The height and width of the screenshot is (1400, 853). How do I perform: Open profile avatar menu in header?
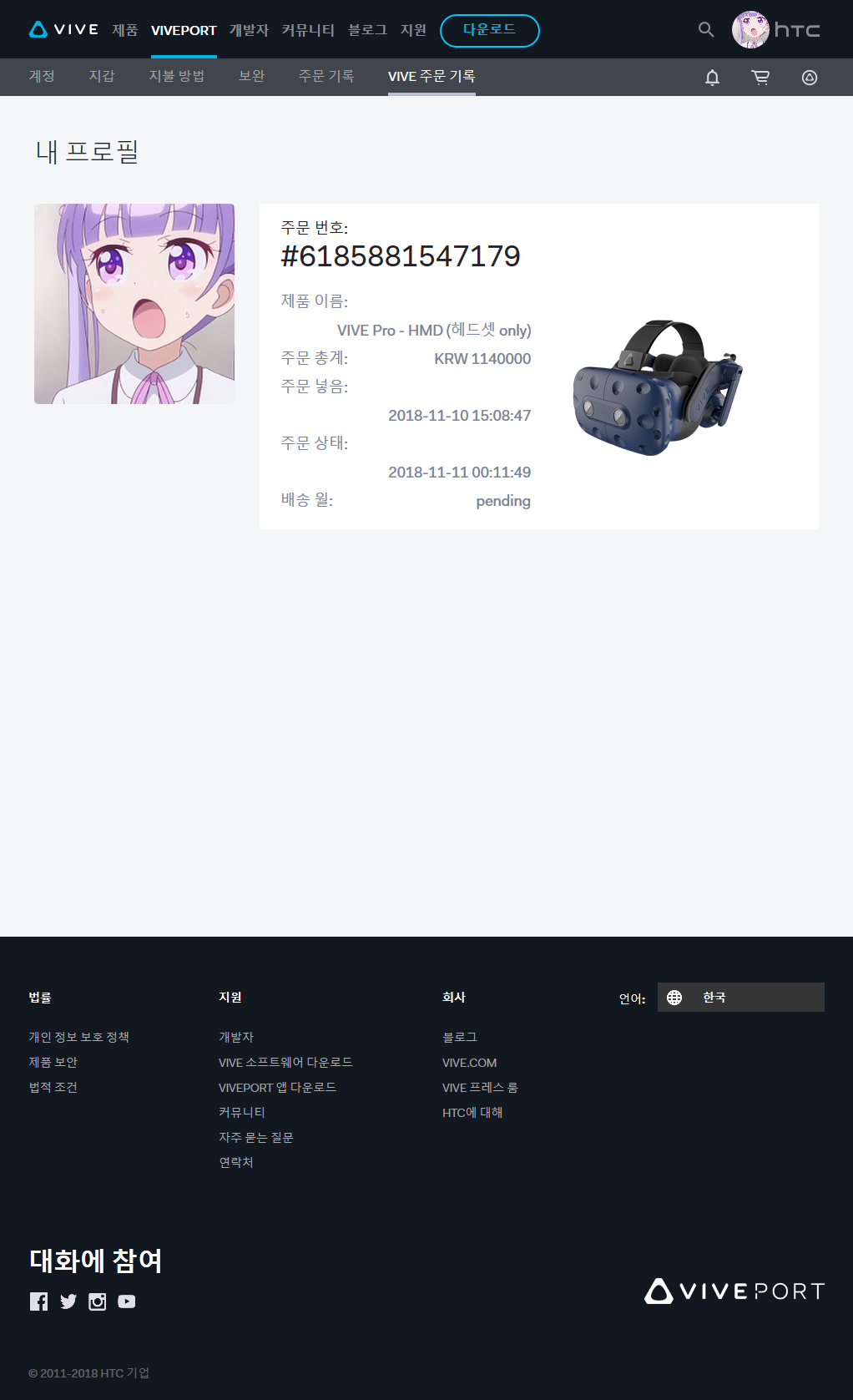point(750,30)
